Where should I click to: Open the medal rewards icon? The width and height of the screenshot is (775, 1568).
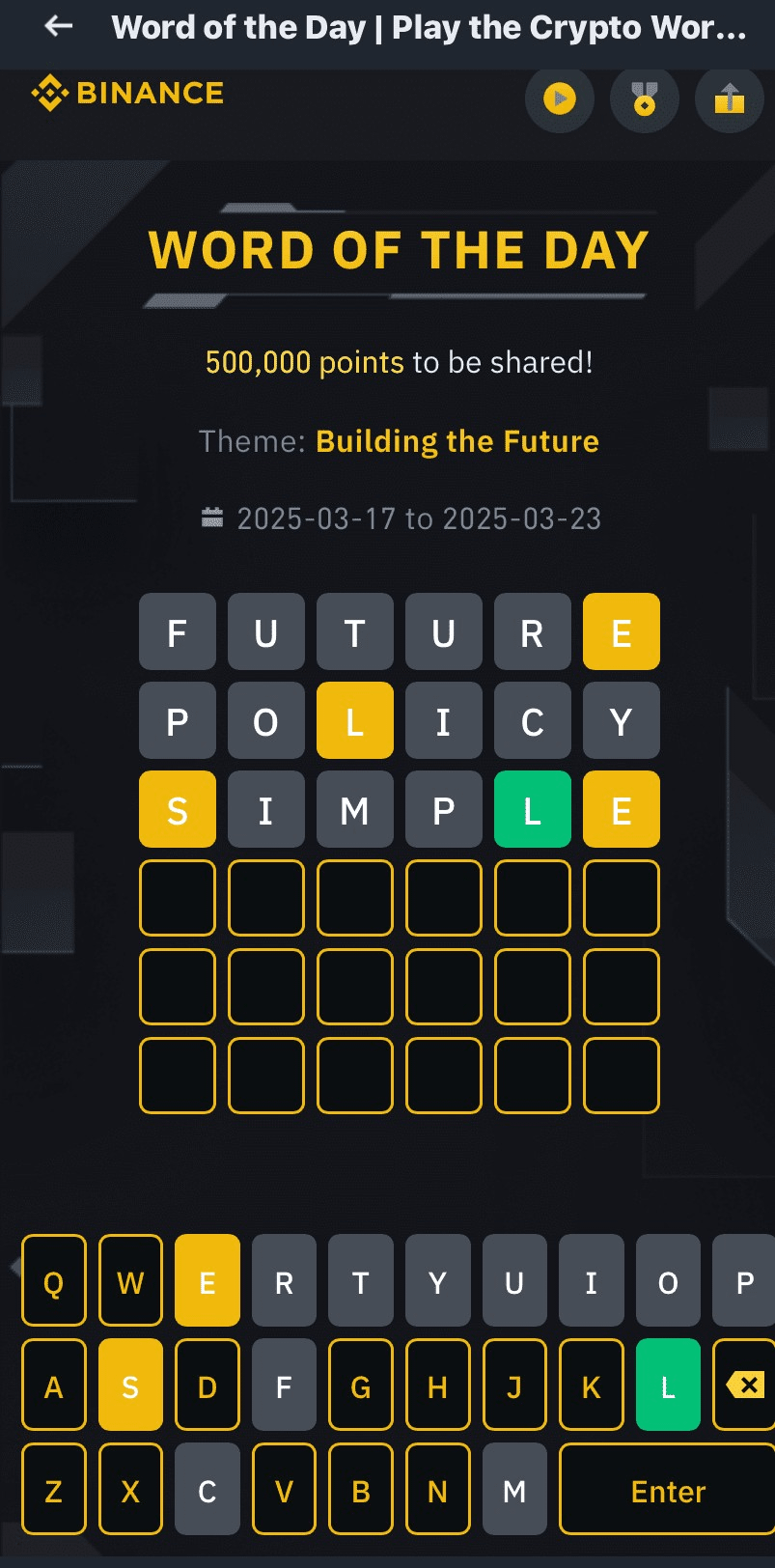(x=644, y=98)
